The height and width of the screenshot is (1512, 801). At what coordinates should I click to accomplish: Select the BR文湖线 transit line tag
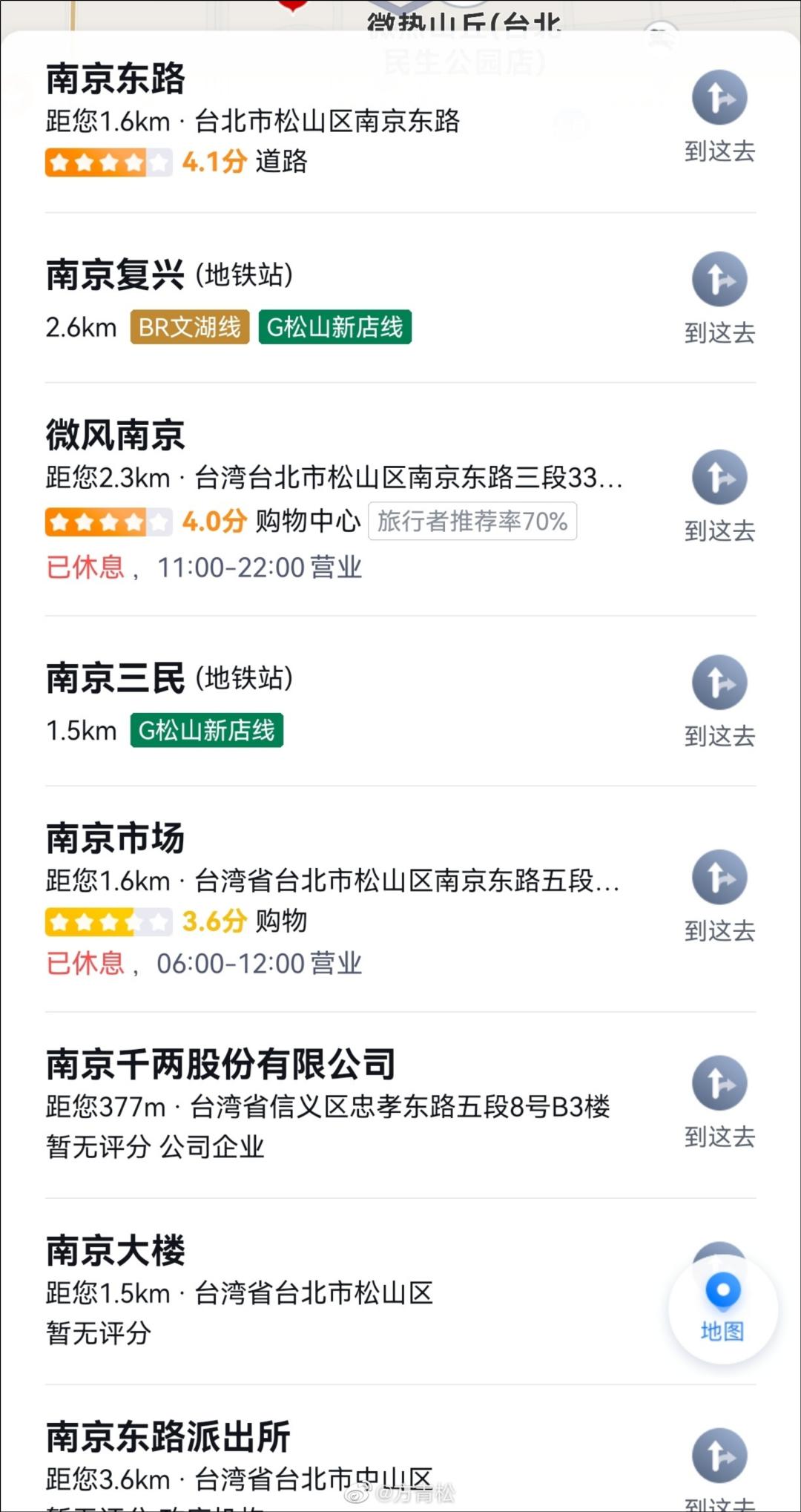pos(188,327)
